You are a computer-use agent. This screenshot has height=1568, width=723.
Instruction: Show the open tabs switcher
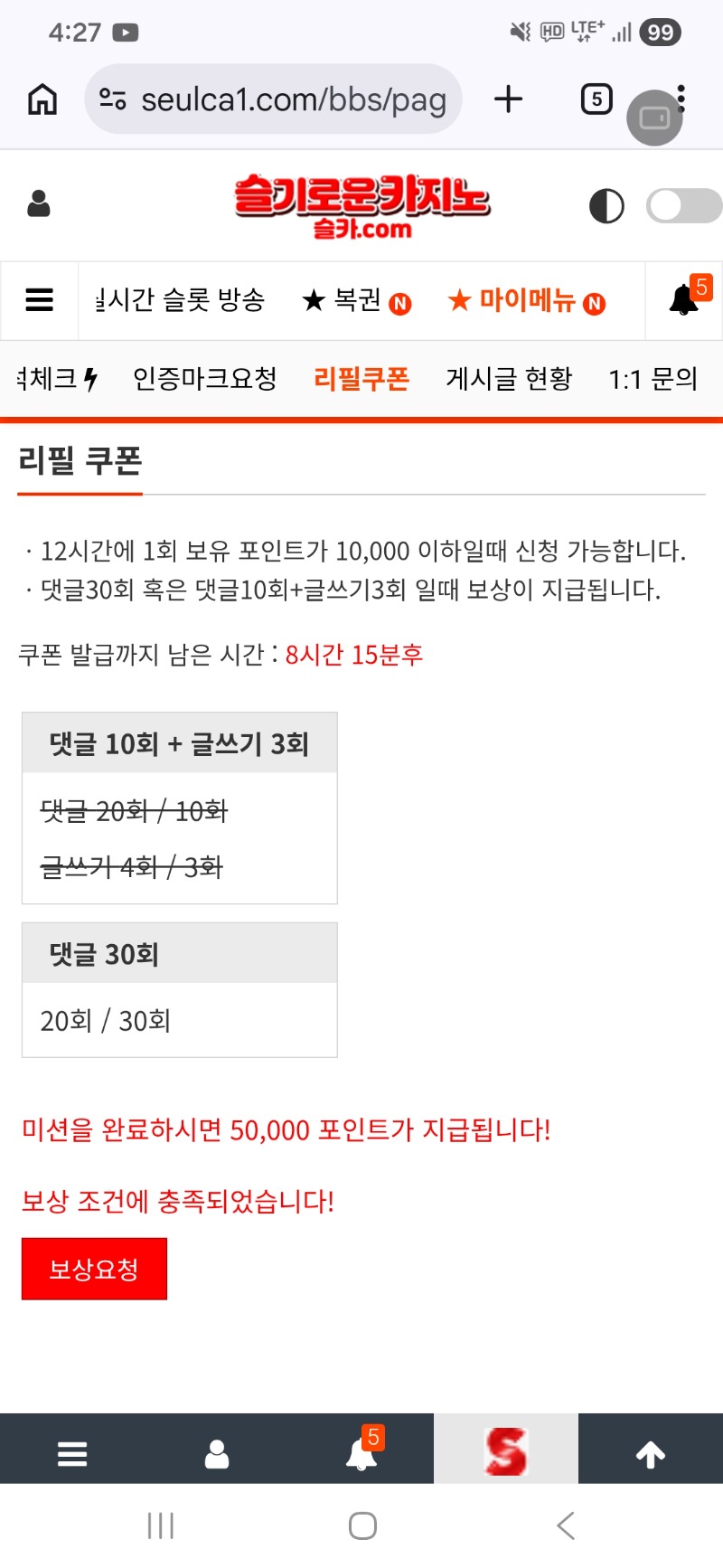[596, 99]
